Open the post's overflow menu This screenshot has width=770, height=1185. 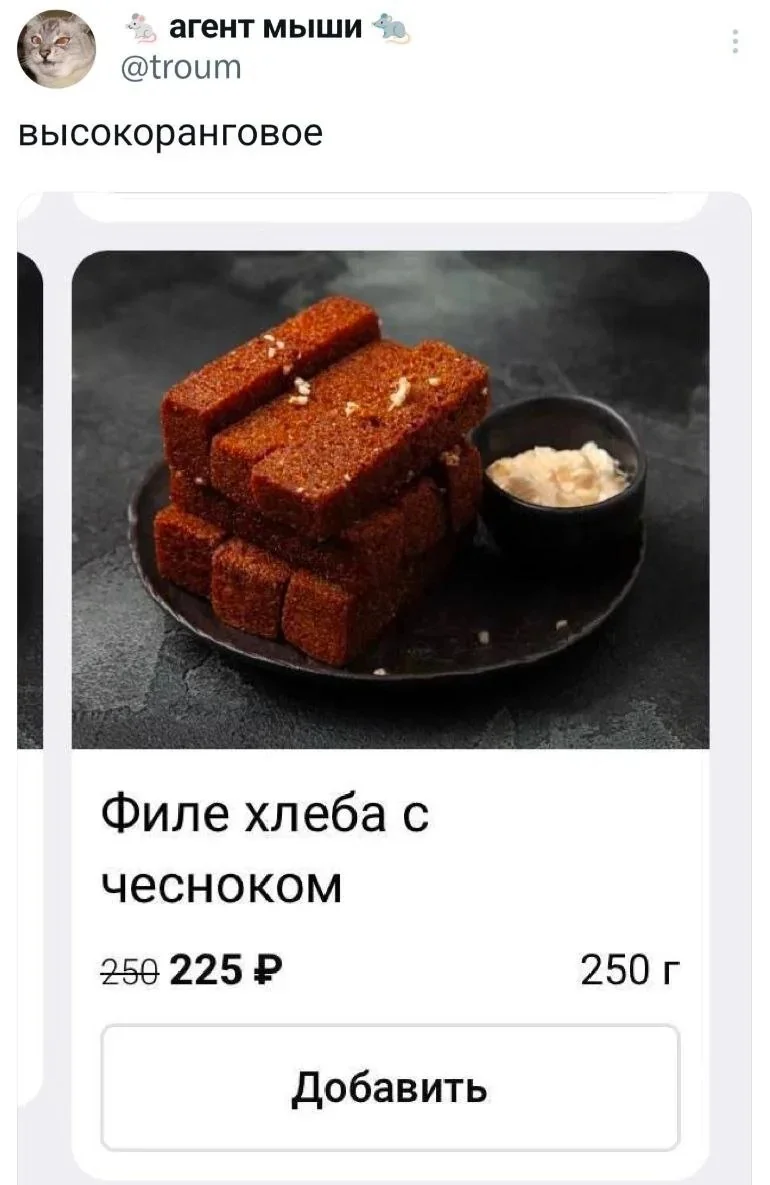[x=735, y=42]
